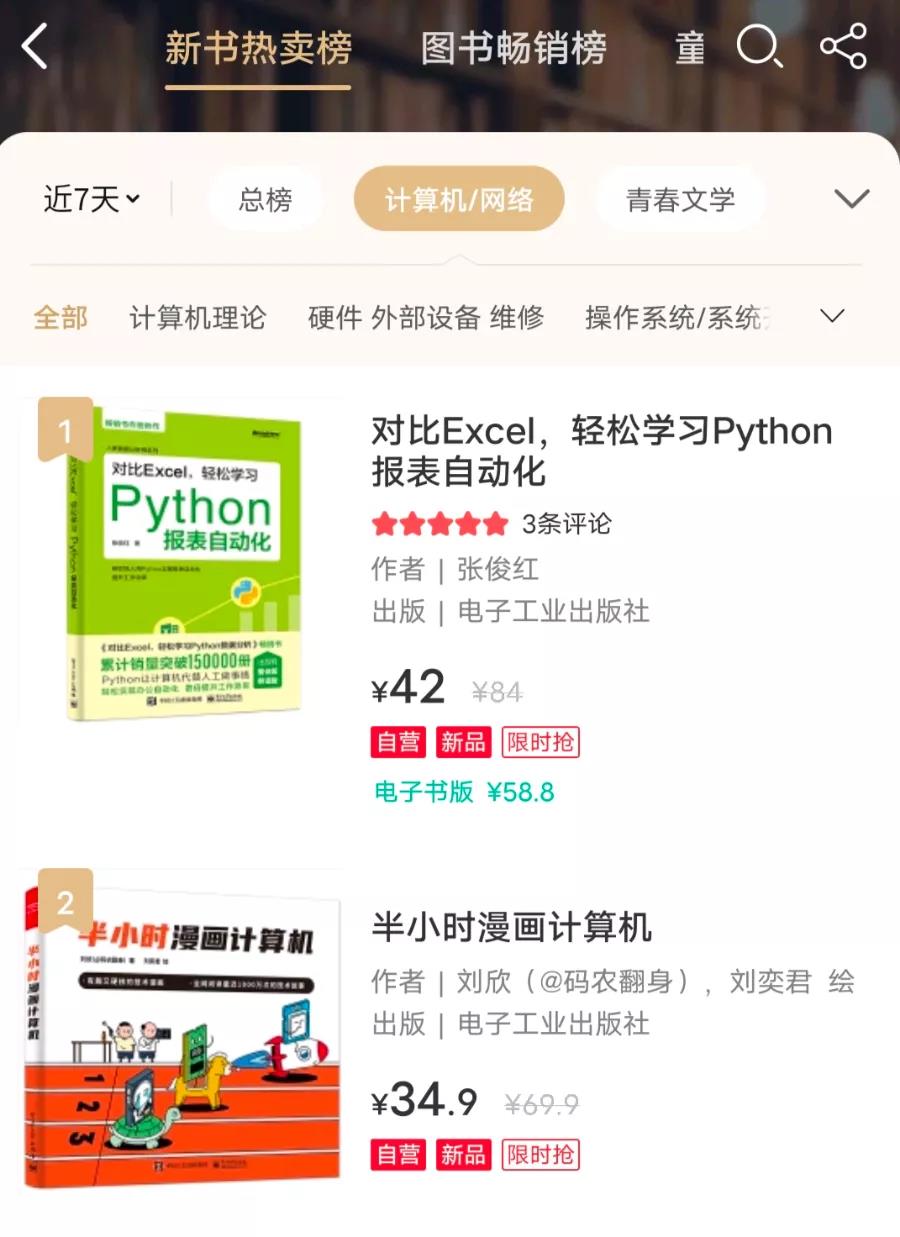The image size is (900, 1237).
Task: Choose the 计算机/网络 category chip
Action: tap(459, 199)
